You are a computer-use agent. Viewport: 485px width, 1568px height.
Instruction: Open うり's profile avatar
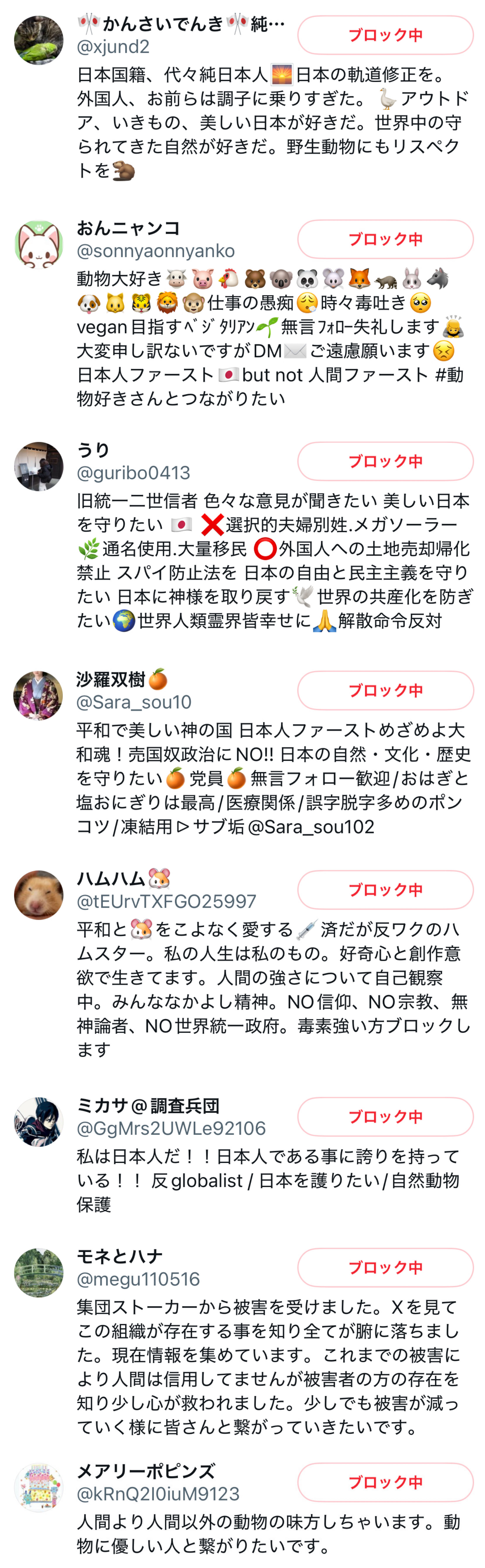tap(38, 466)
